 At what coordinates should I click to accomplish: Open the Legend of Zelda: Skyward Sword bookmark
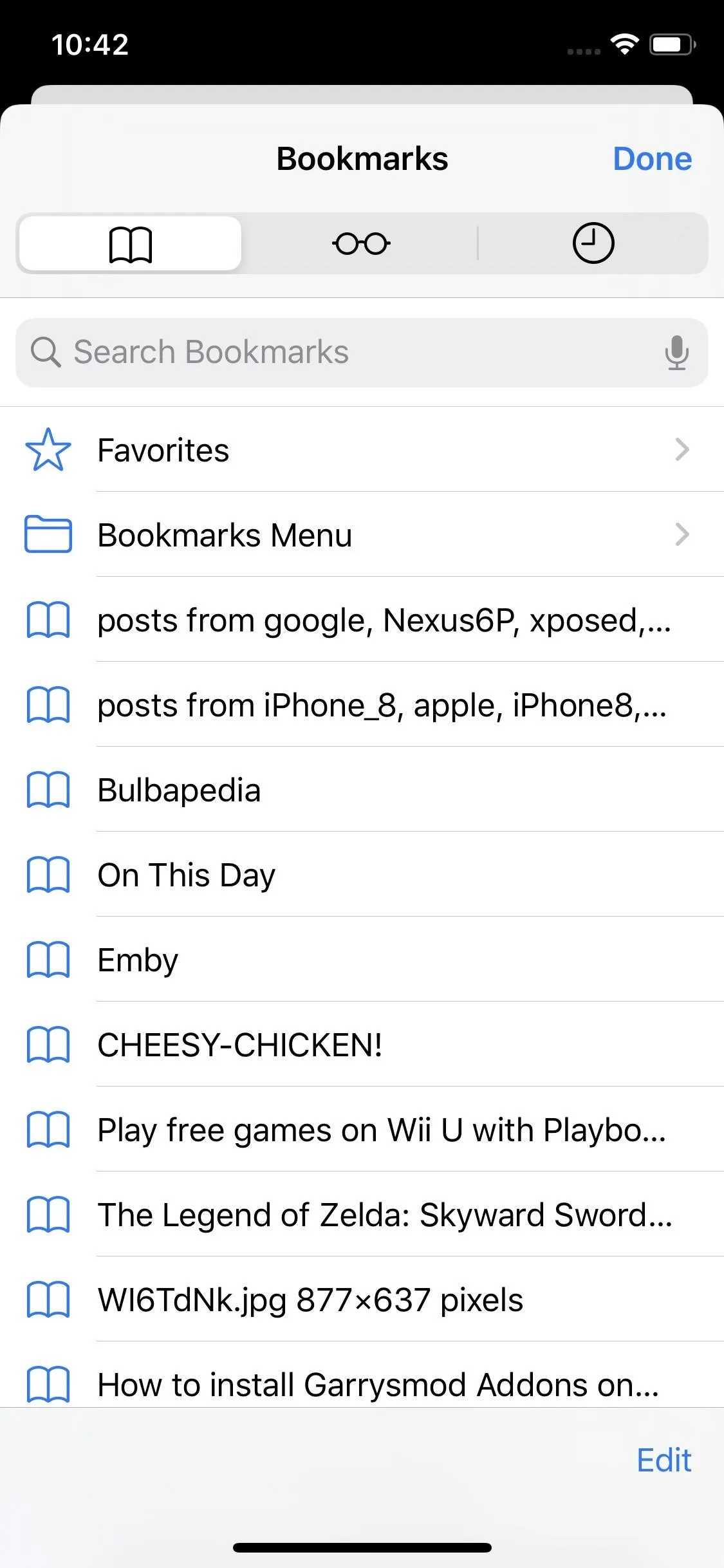pos(362,1214)
